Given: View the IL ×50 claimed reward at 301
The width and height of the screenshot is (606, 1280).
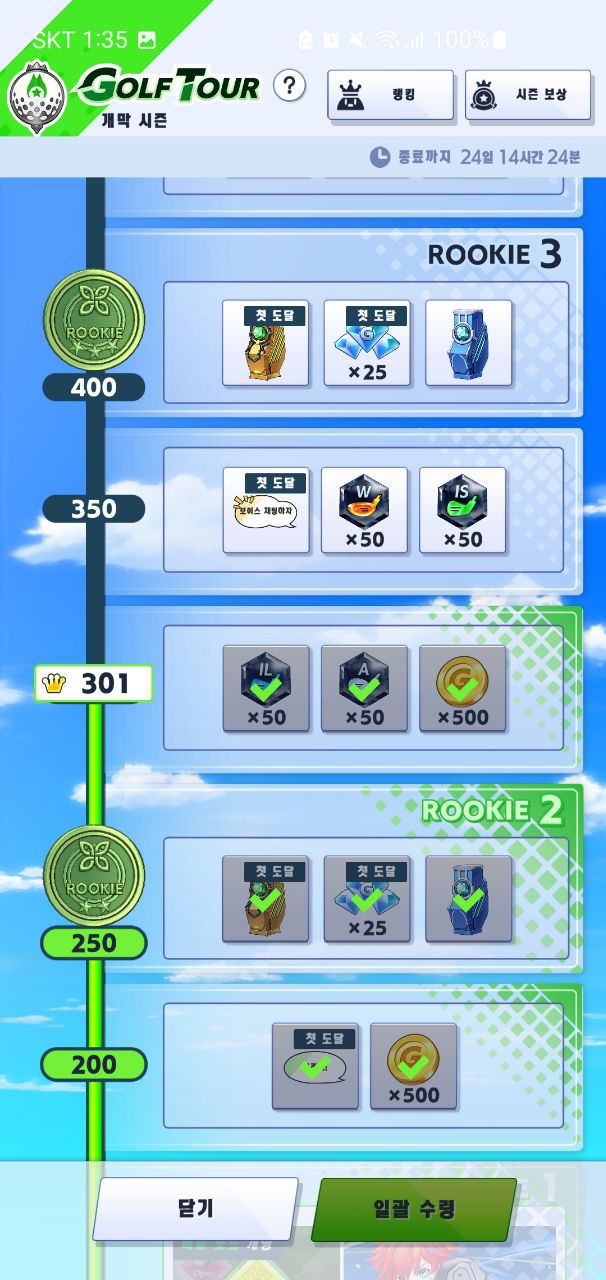Looking at the screenshot, I should (x=266, y=688).
